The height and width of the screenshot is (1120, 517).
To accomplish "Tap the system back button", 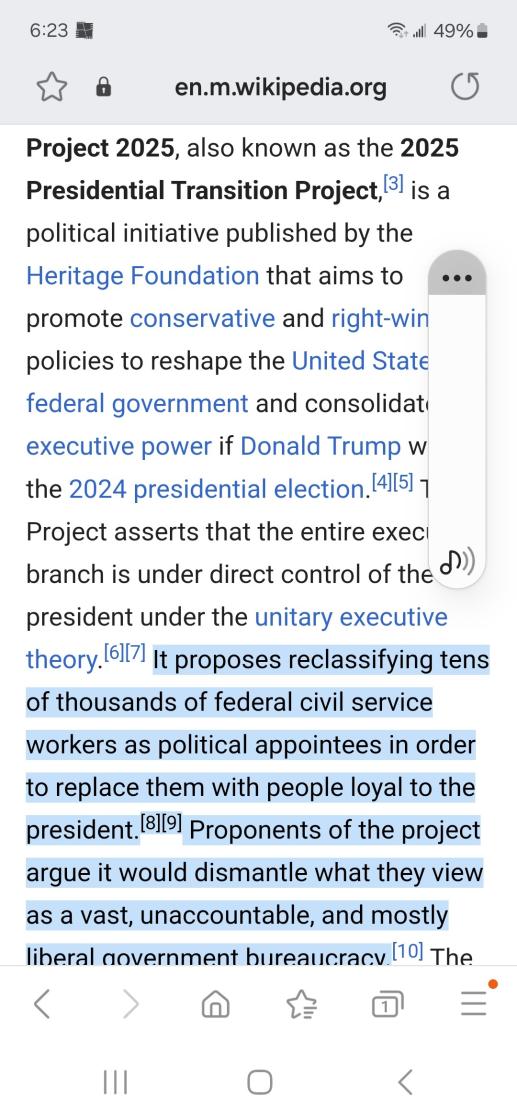I will pos(405,1082).
